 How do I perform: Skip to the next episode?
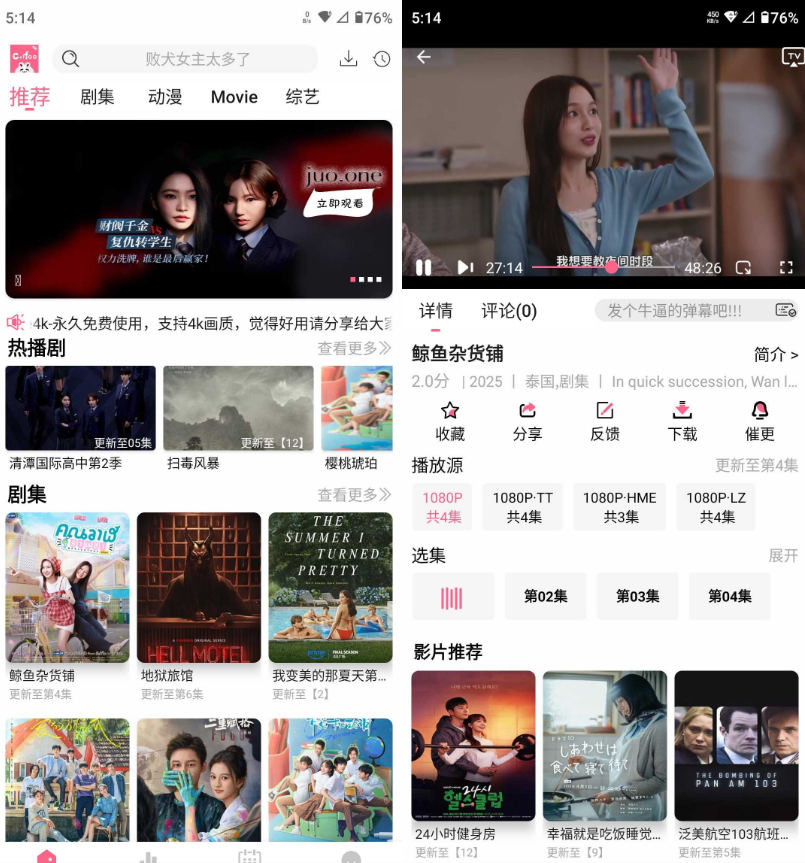[465, 268]
